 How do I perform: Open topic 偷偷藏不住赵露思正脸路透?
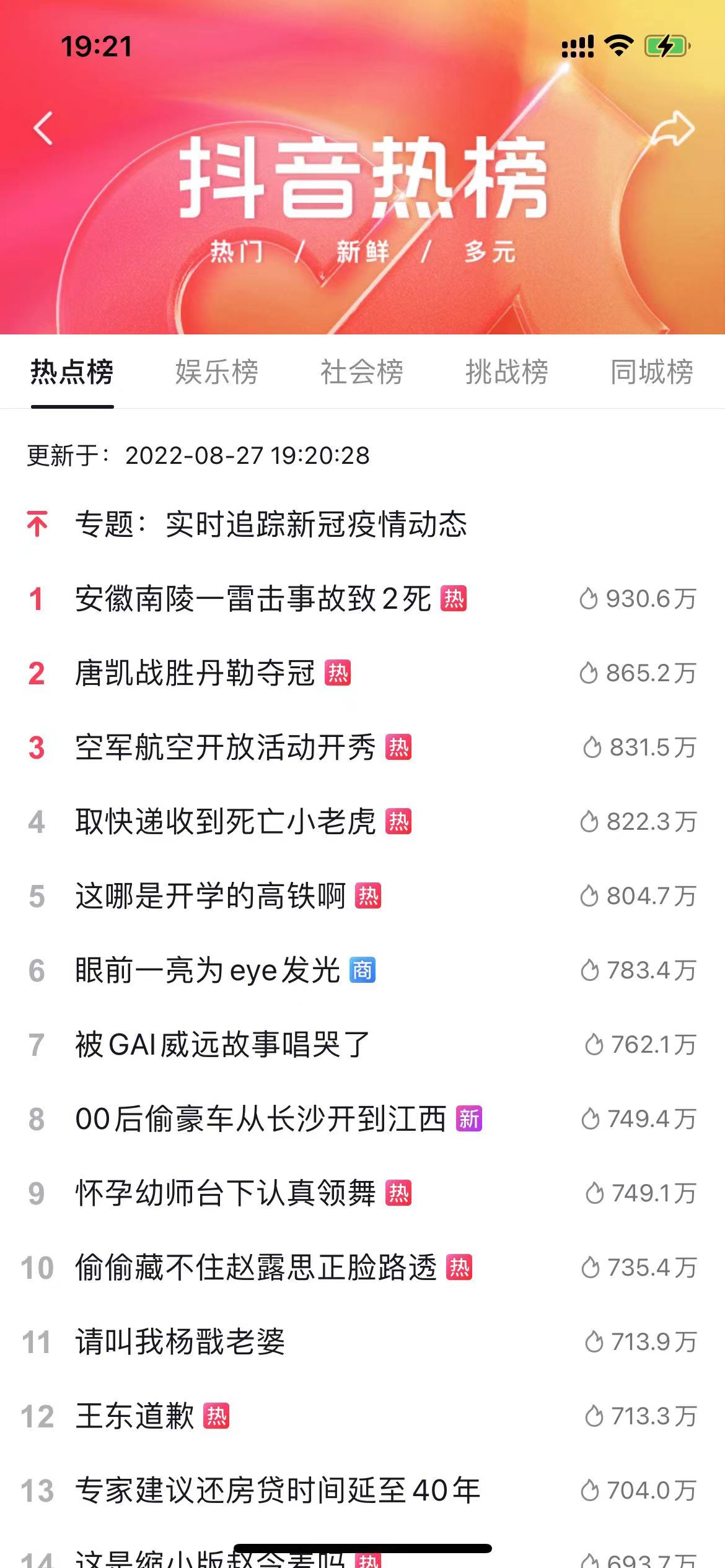255,1268
